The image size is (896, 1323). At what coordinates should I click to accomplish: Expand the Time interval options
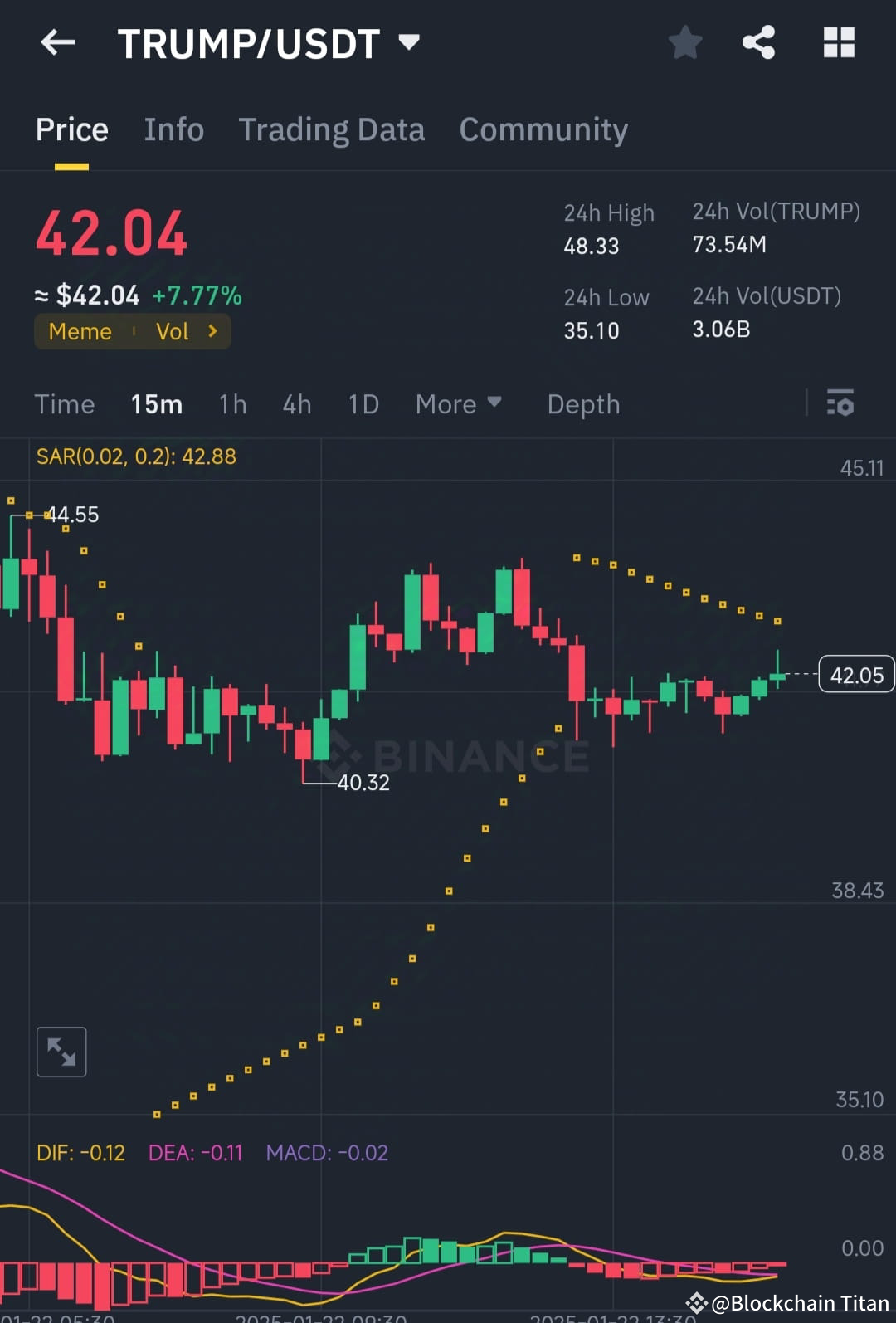click(65, 404)
